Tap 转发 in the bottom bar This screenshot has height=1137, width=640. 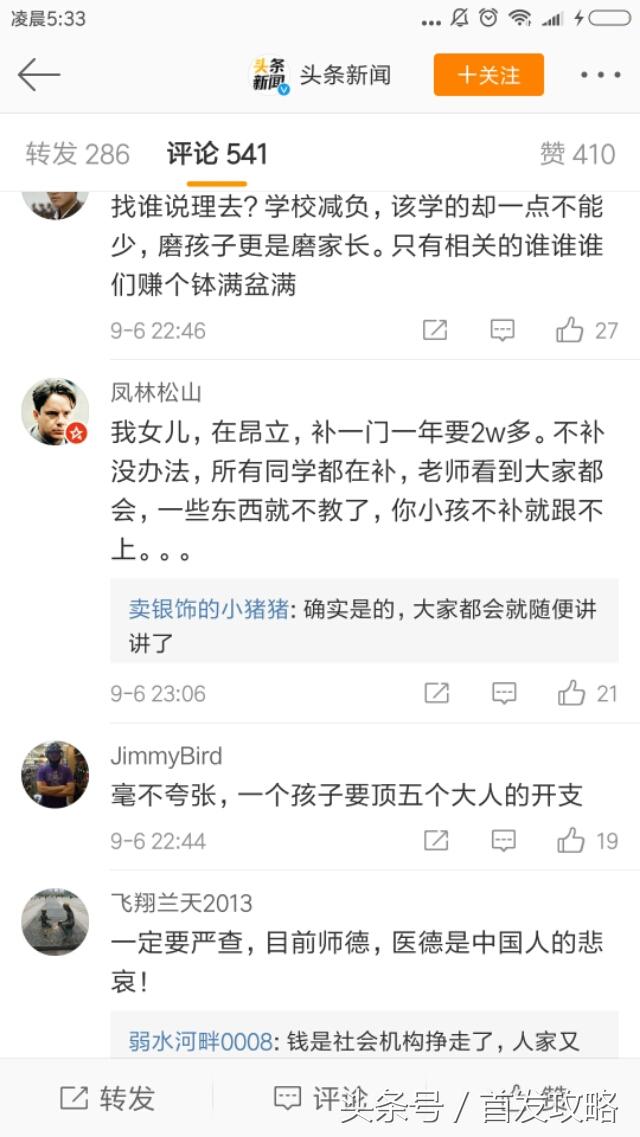[107, 1098]
